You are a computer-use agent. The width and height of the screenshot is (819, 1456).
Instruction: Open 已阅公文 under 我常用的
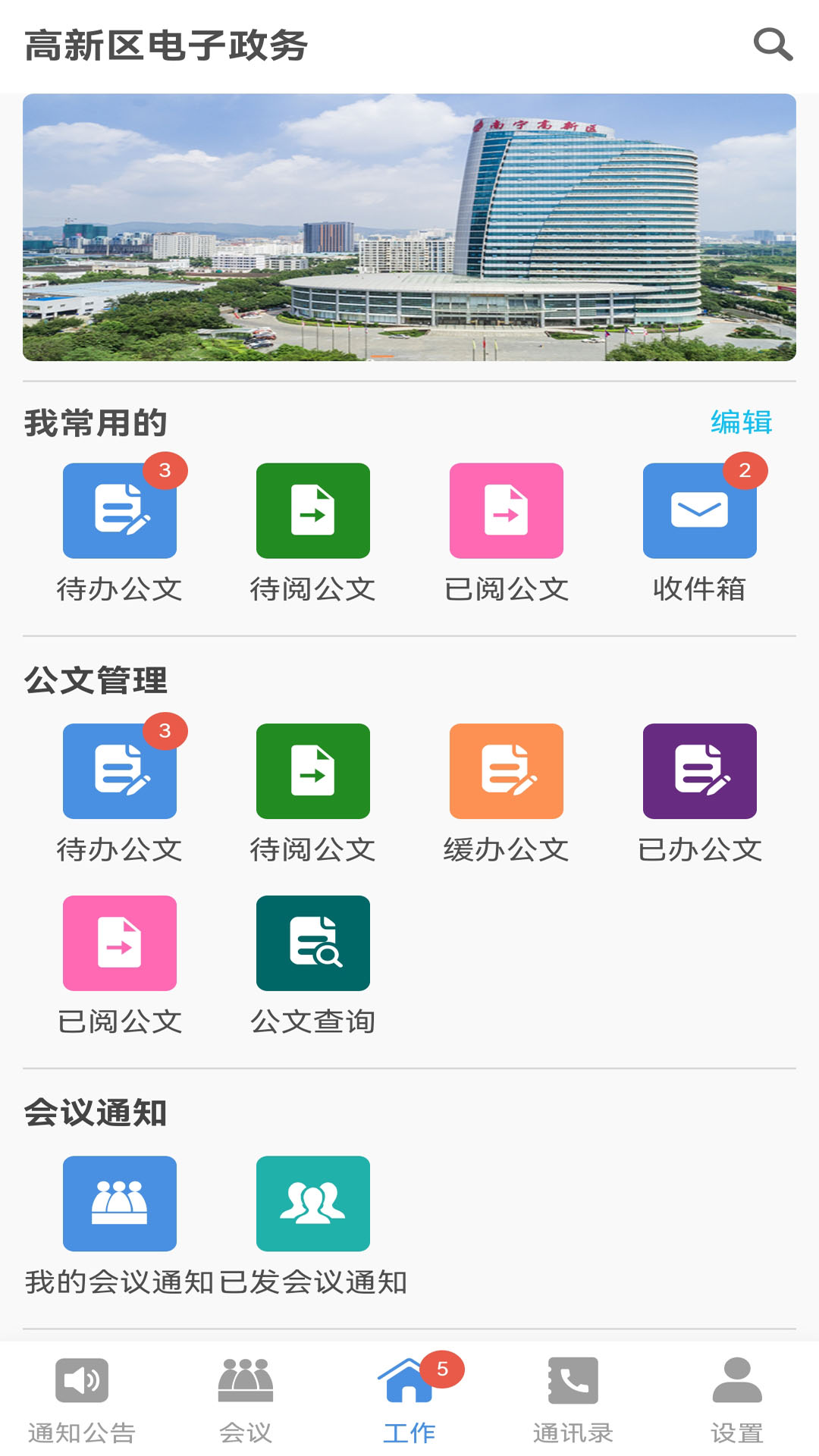click(507, 511)
